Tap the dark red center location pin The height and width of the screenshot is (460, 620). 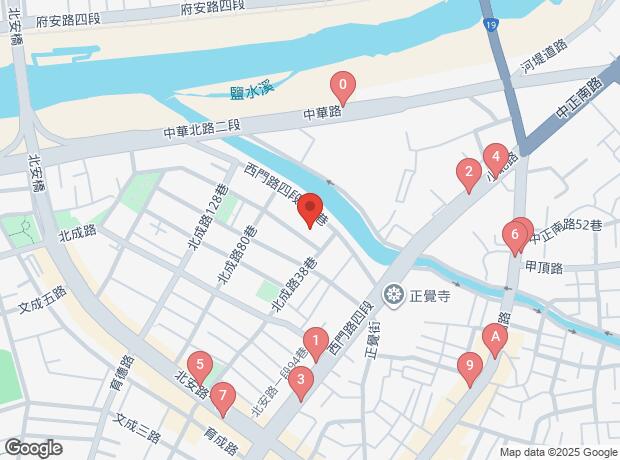(310, 210)
